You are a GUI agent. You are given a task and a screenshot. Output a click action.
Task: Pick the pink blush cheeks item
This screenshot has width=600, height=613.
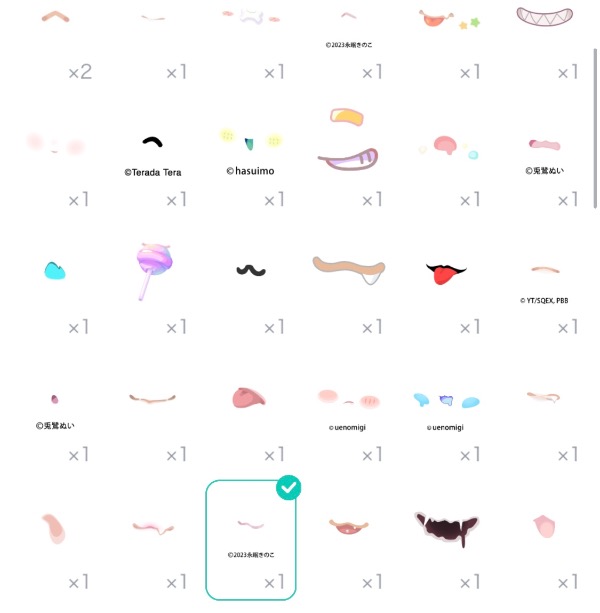[x=54, y=145]
